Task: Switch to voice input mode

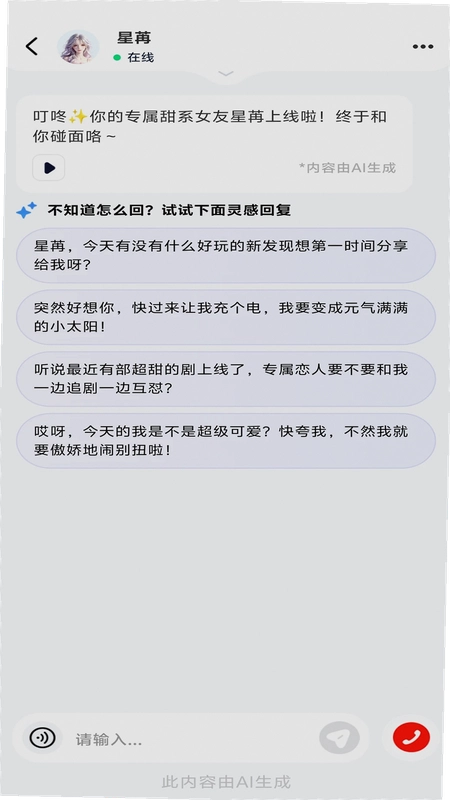Action: 42,738
